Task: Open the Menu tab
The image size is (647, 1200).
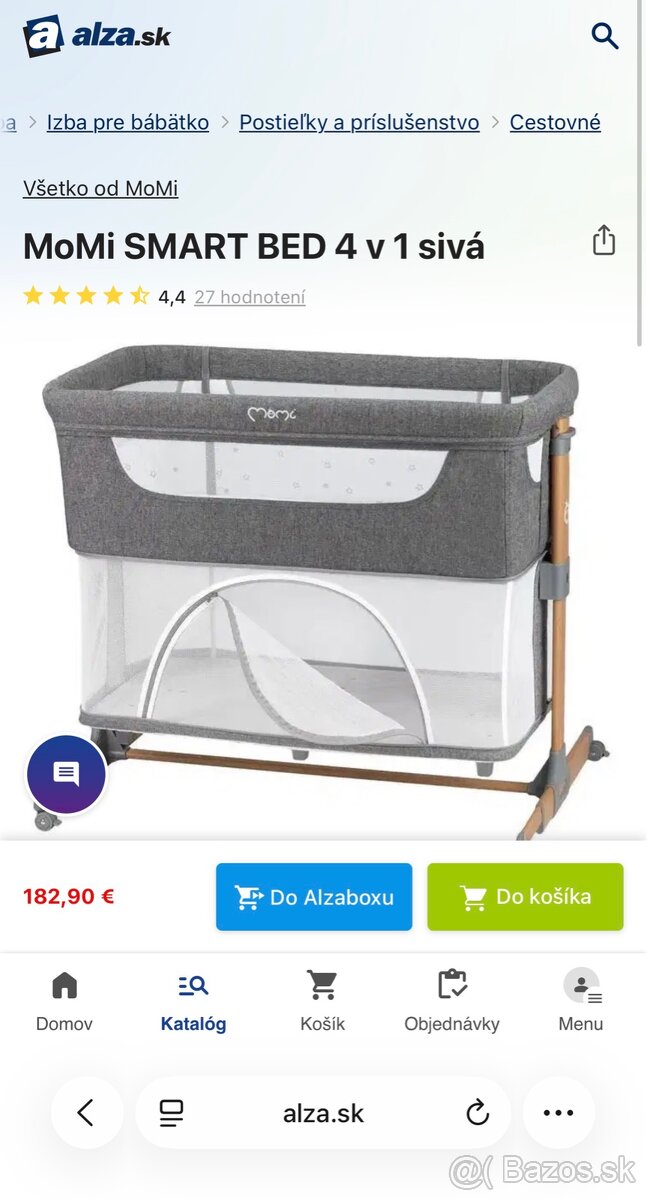Action: (x=581, y=1001)
